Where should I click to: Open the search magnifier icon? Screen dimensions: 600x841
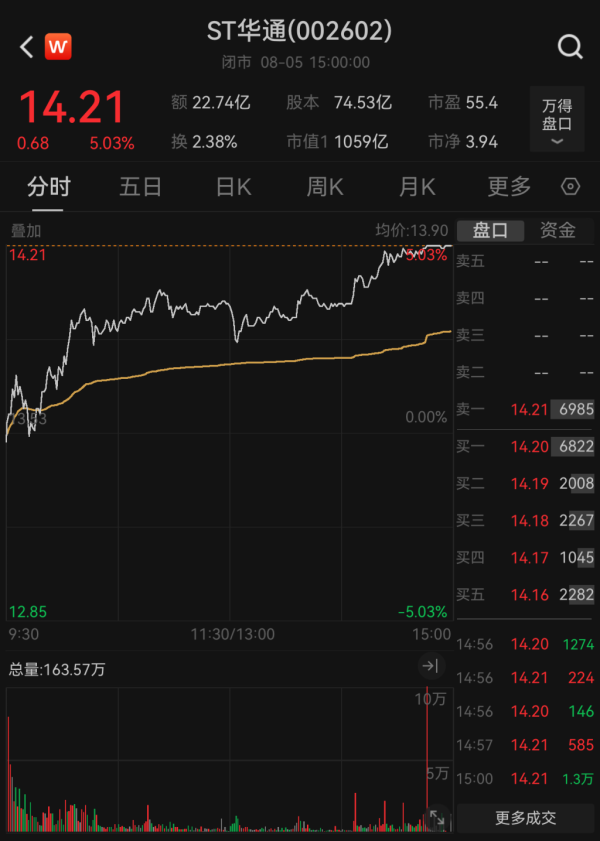[x=569, y=46]
